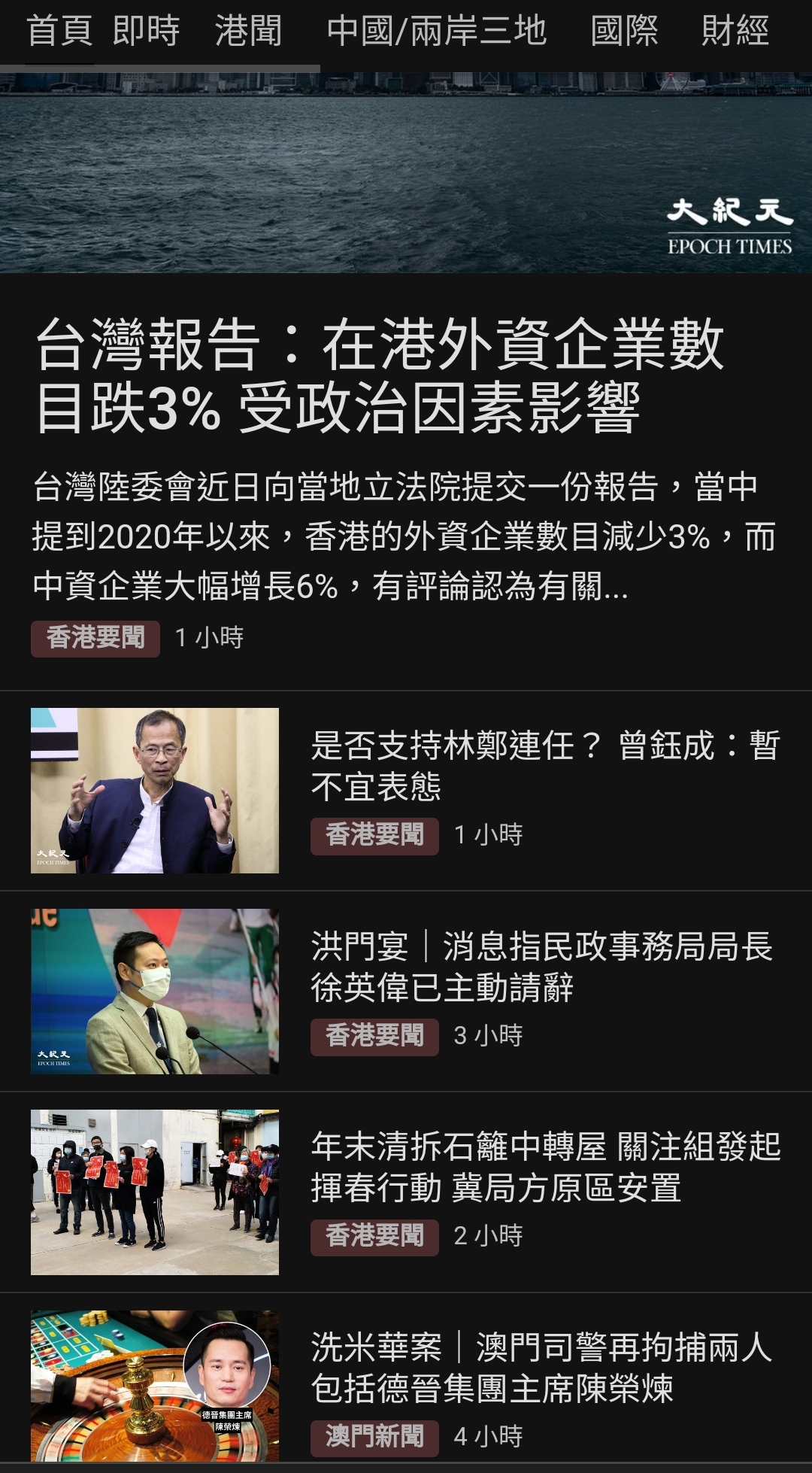Switch to the 首頁 tab
The height and width of the screenshot is (1473, 812).
pos(59,32)
